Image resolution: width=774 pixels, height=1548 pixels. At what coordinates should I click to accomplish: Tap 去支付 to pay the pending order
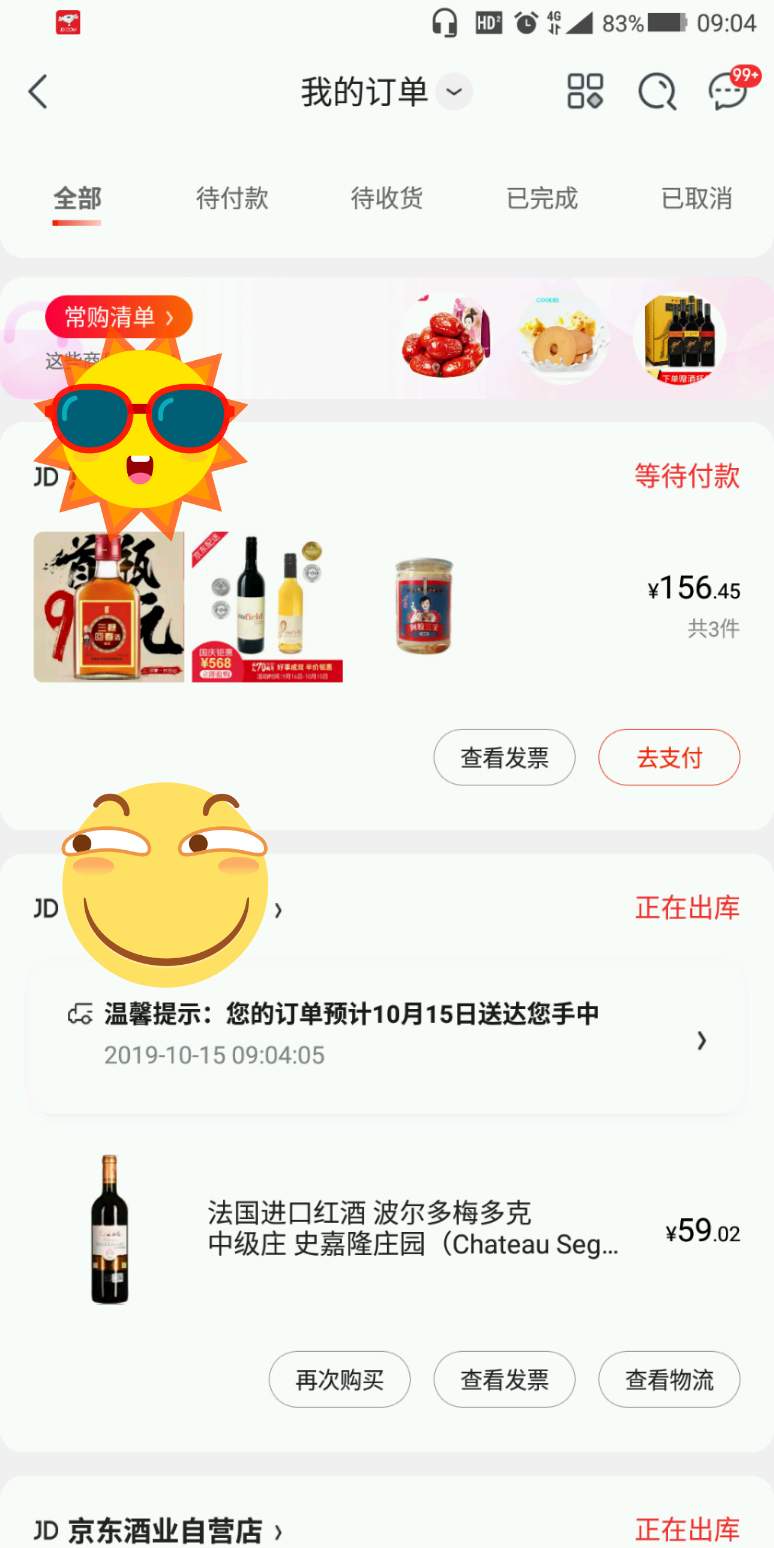(669, 758)
